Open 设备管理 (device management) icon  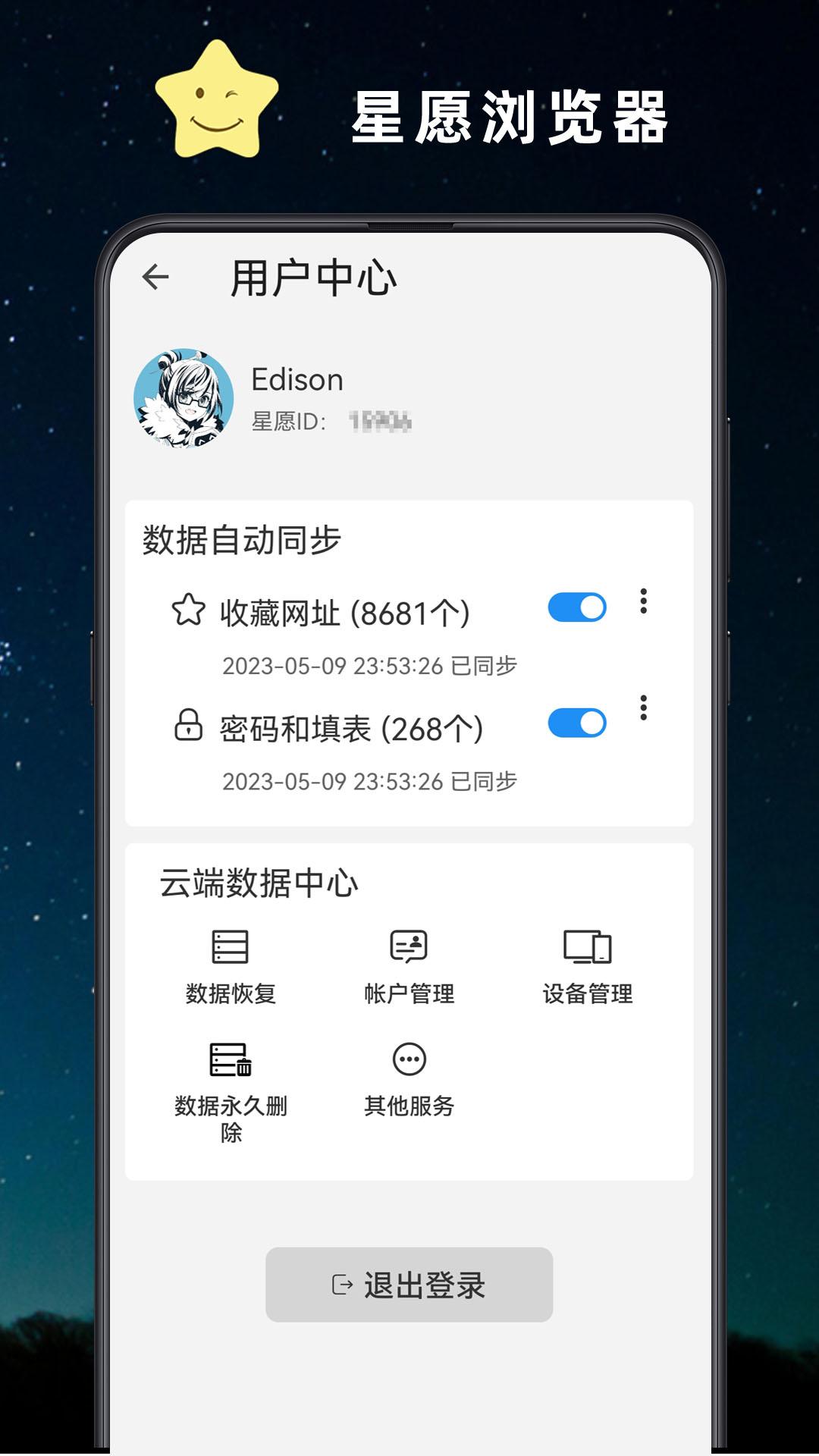pos(588,946)
